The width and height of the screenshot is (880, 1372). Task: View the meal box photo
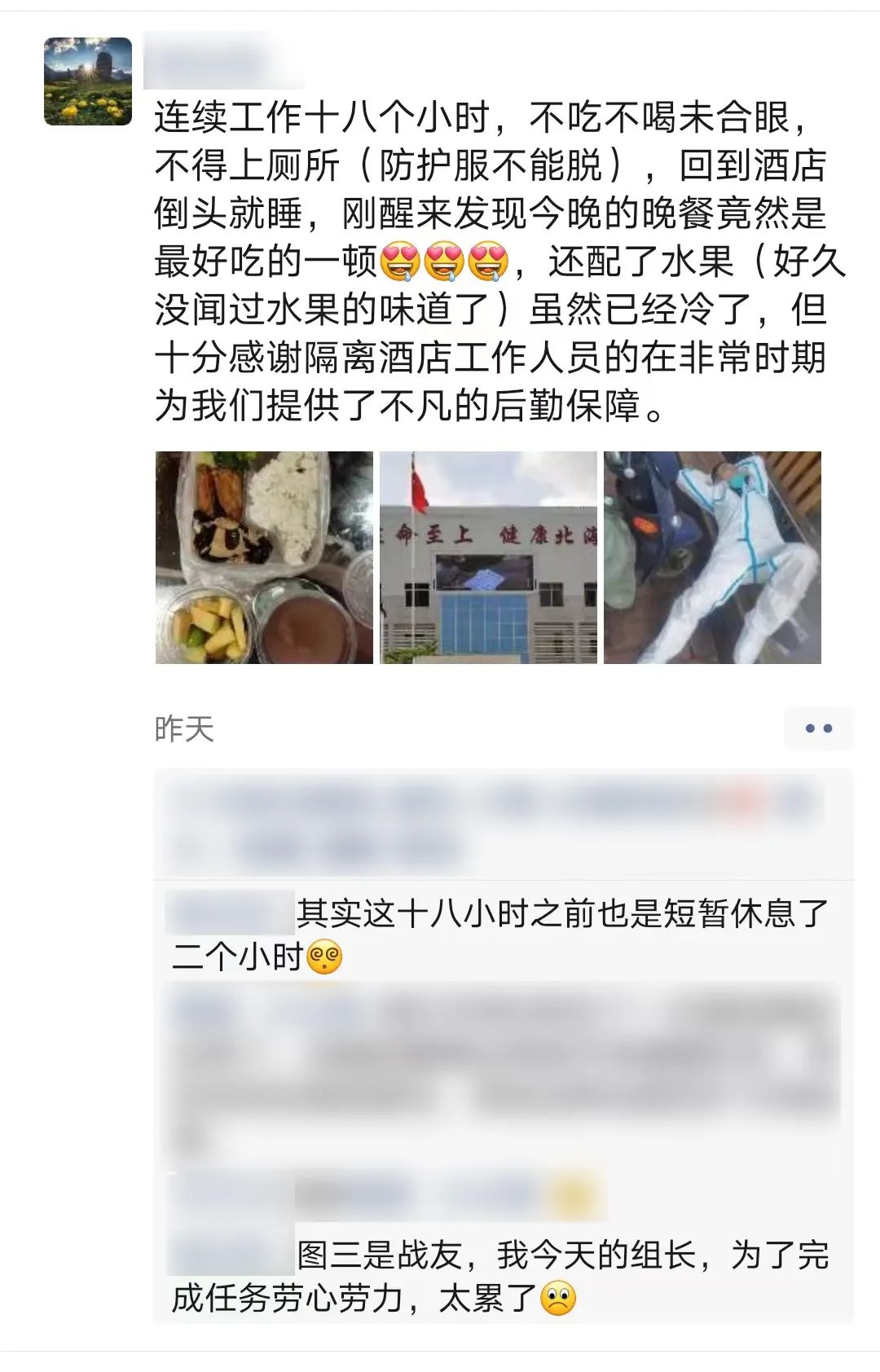[264, 557]
